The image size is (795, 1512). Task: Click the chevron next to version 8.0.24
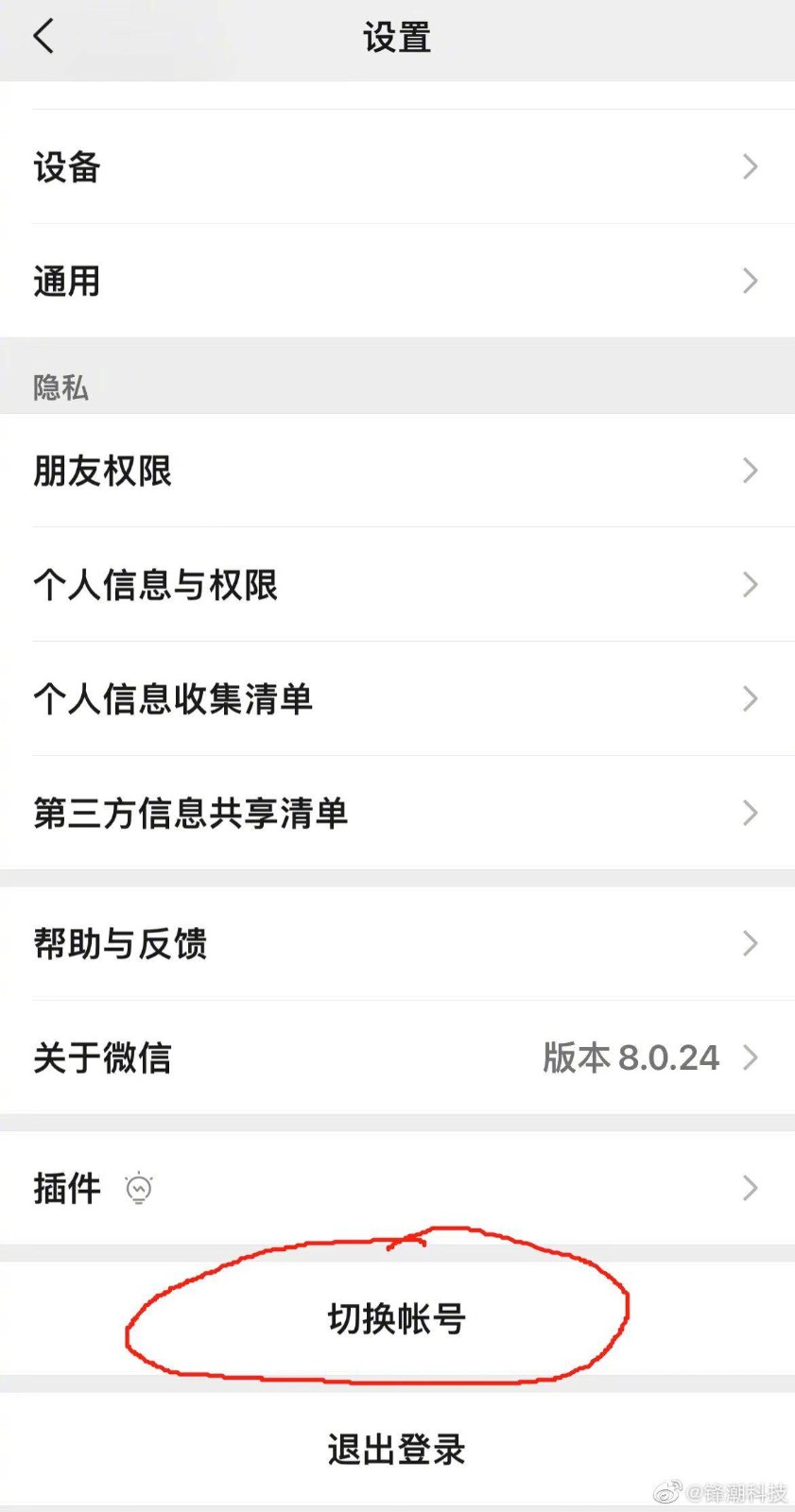pyautogui.click(x=750, y=1057)
